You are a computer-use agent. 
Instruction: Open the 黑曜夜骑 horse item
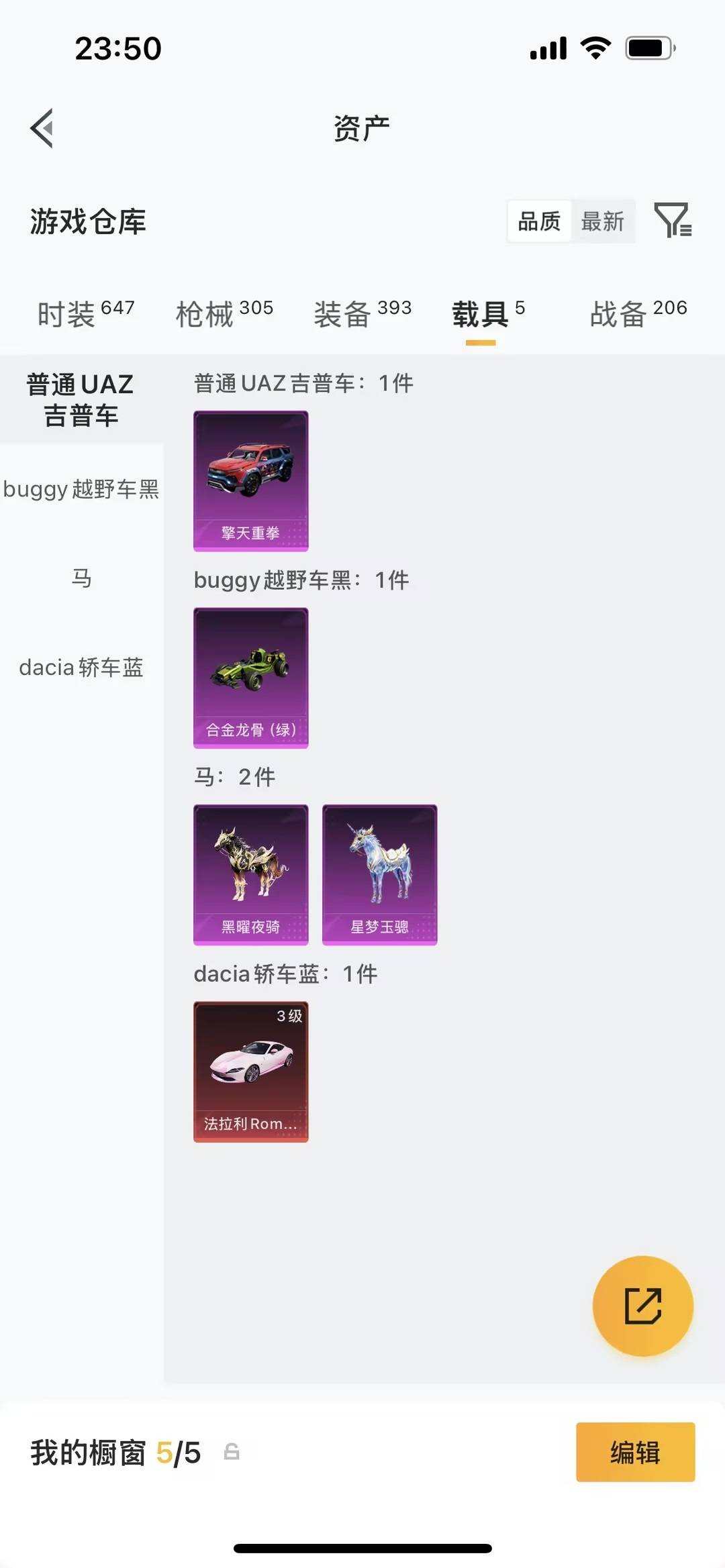coord(250,872)
